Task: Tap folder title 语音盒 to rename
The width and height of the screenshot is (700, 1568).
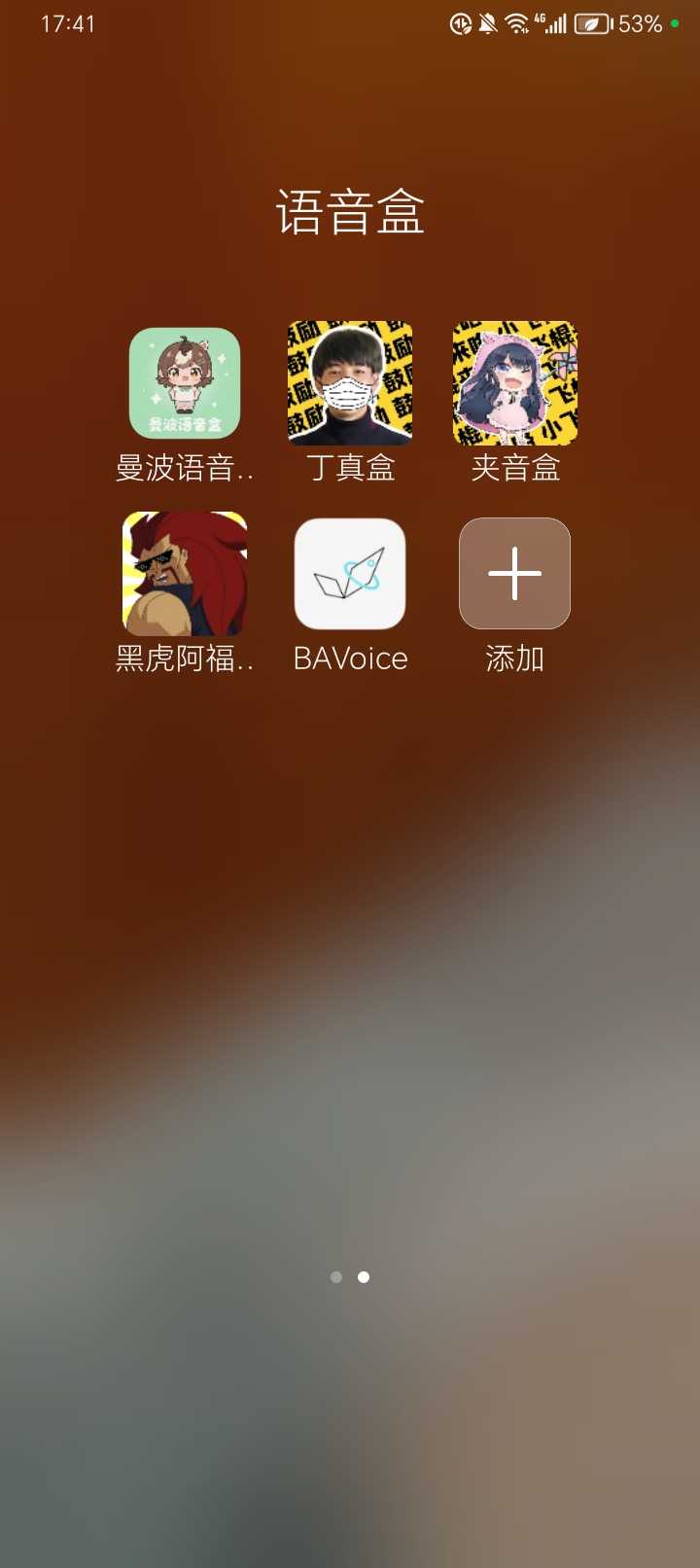Action: click(350, 212)
